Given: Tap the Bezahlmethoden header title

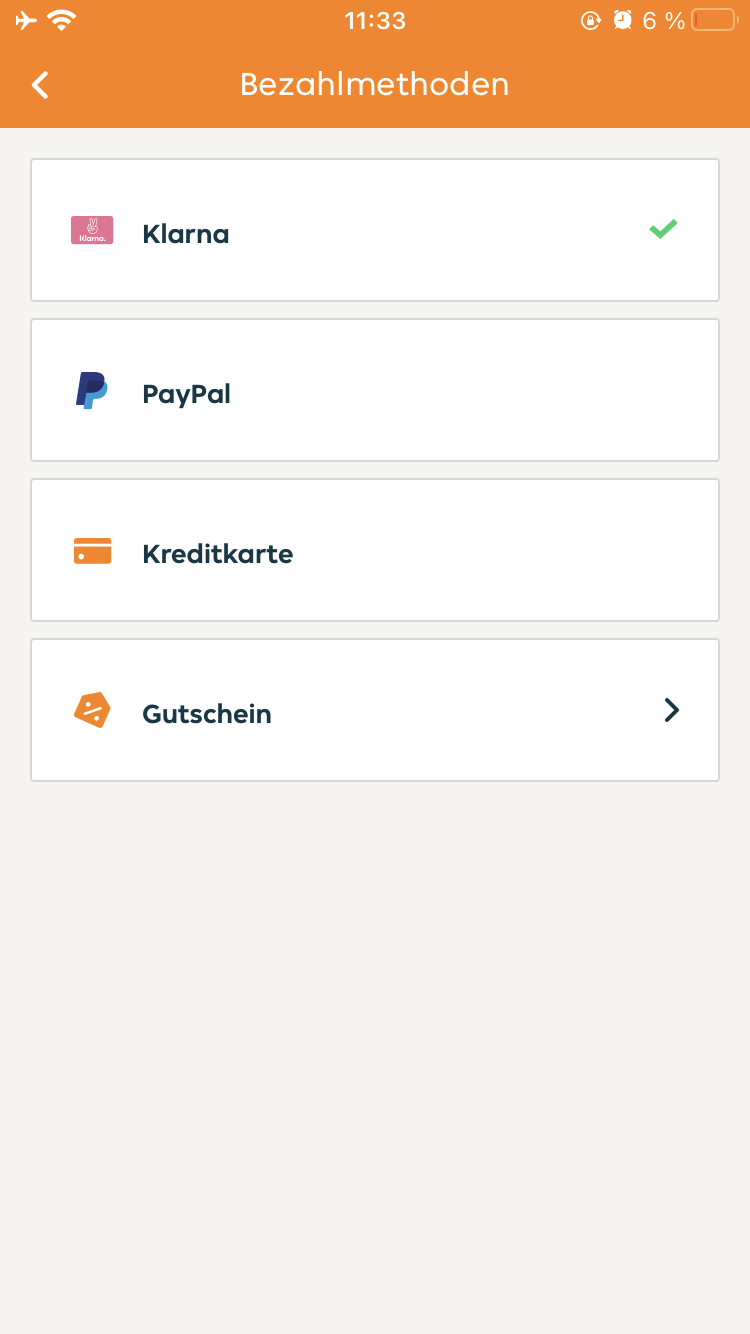Looking at the screenshot, I should (x=374, y=84).
